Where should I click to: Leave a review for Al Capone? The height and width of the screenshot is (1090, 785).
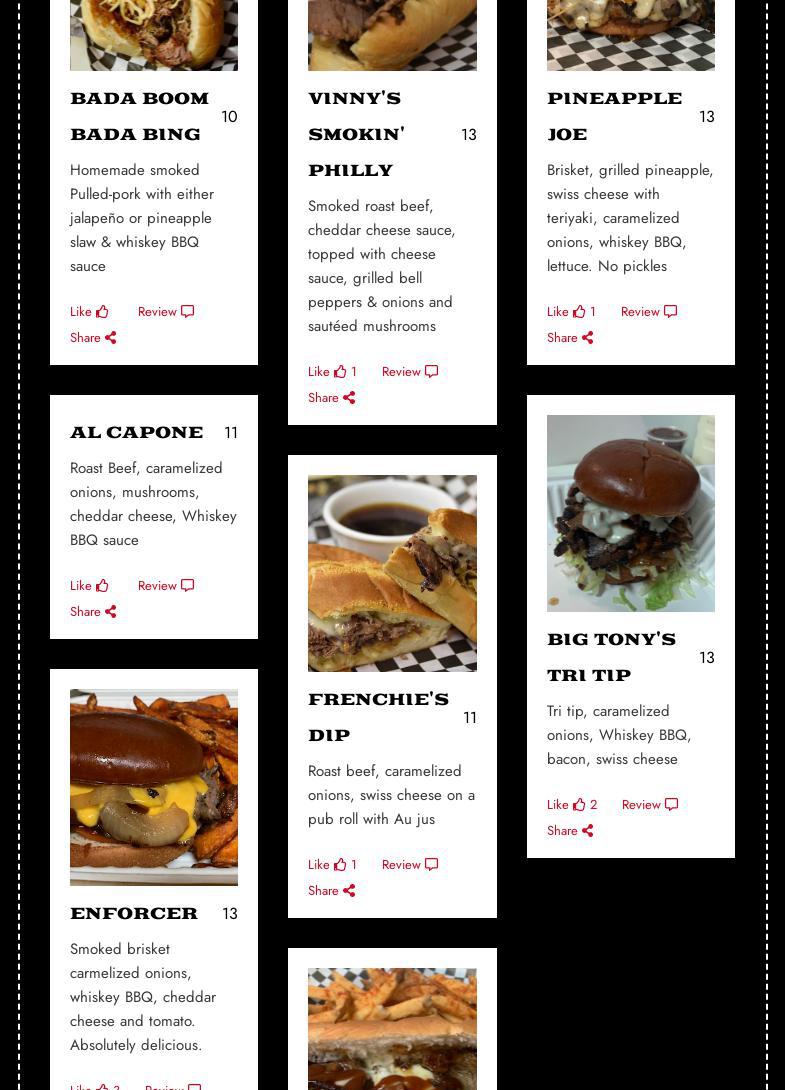(166, 586)
